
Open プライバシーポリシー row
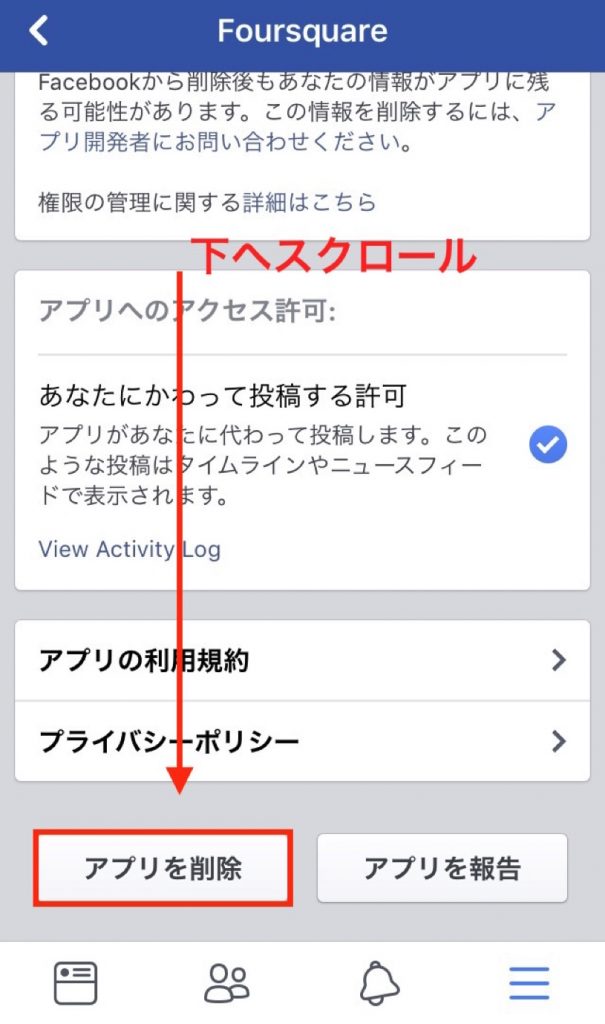(x=302, y=742)
